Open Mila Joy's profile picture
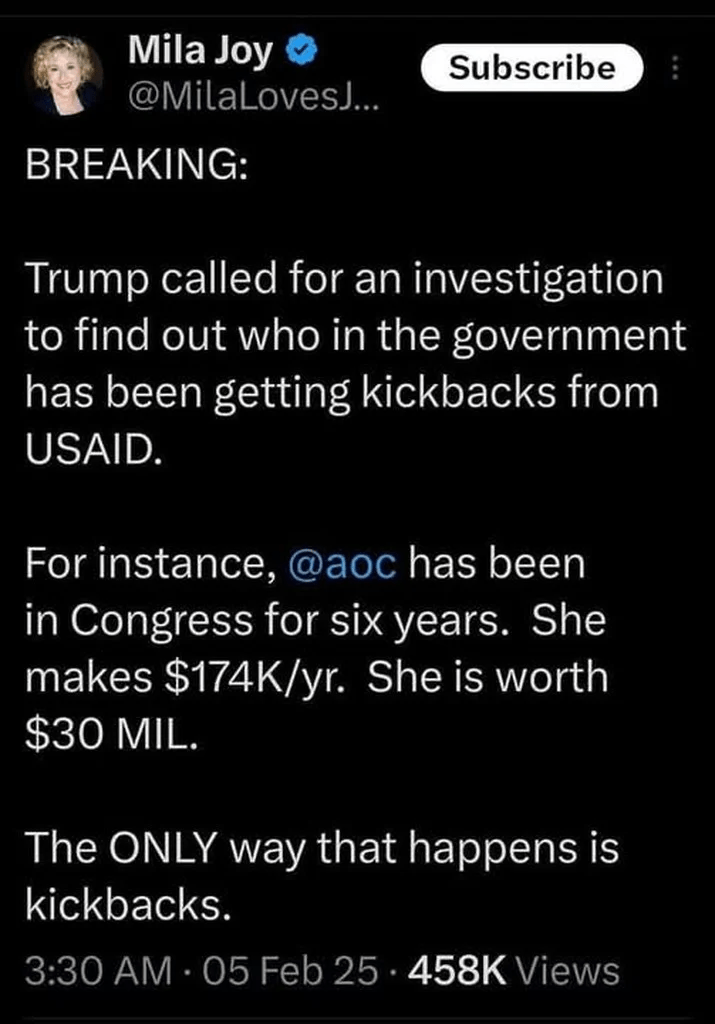 point(67,75)
